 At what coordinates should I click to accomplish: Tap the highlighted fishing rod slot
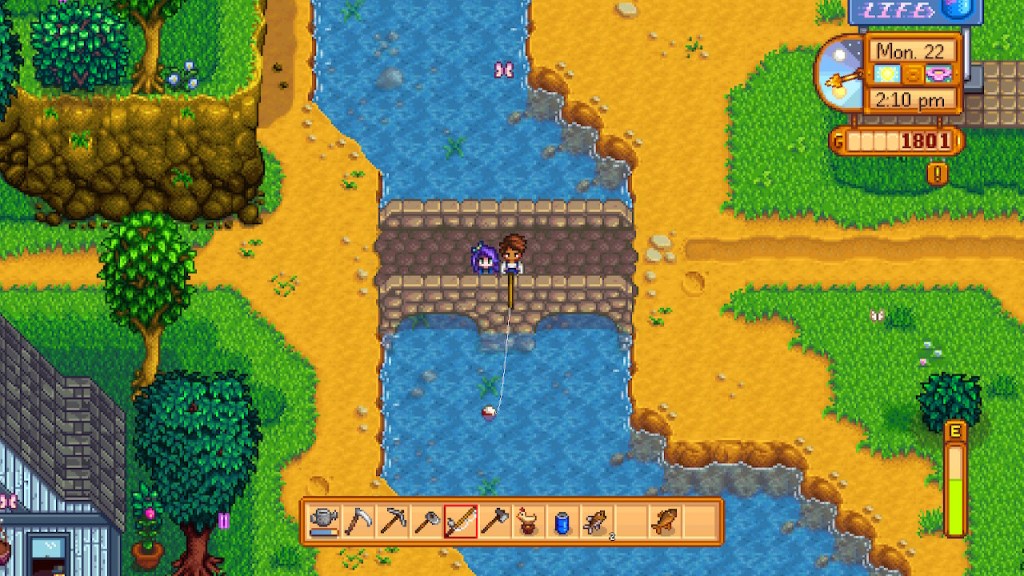coord(460,521)
